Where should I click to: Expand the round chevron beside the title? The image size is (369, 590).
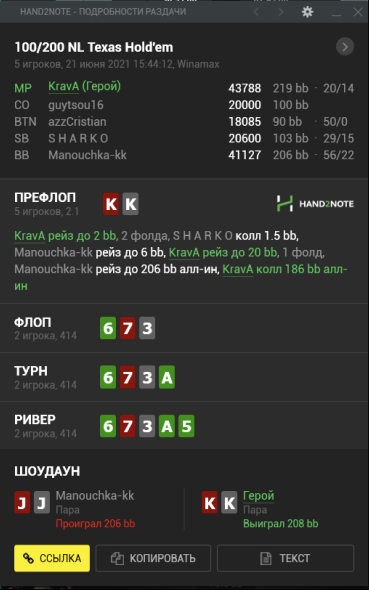point(345,47)
